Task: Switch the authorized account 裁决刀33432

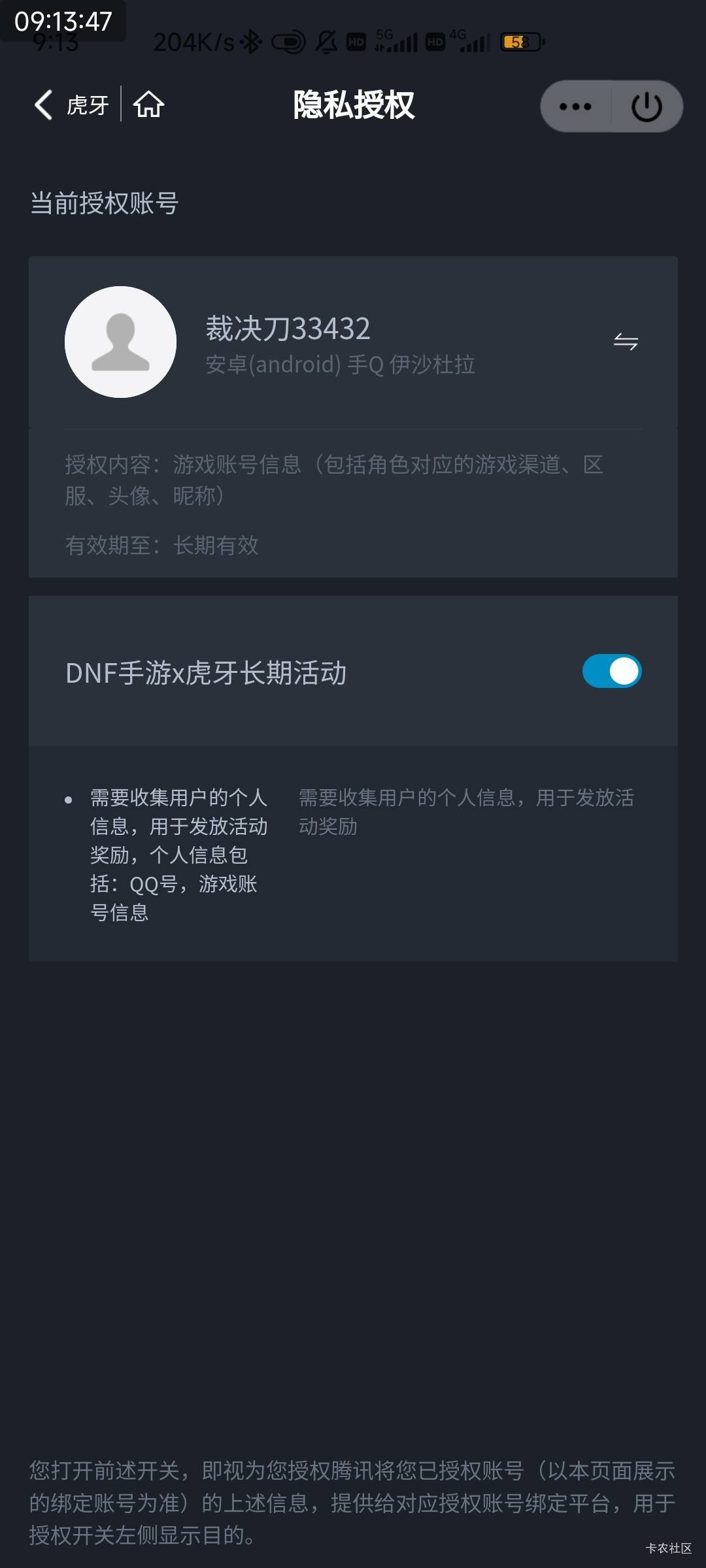Action: (626, 342)
